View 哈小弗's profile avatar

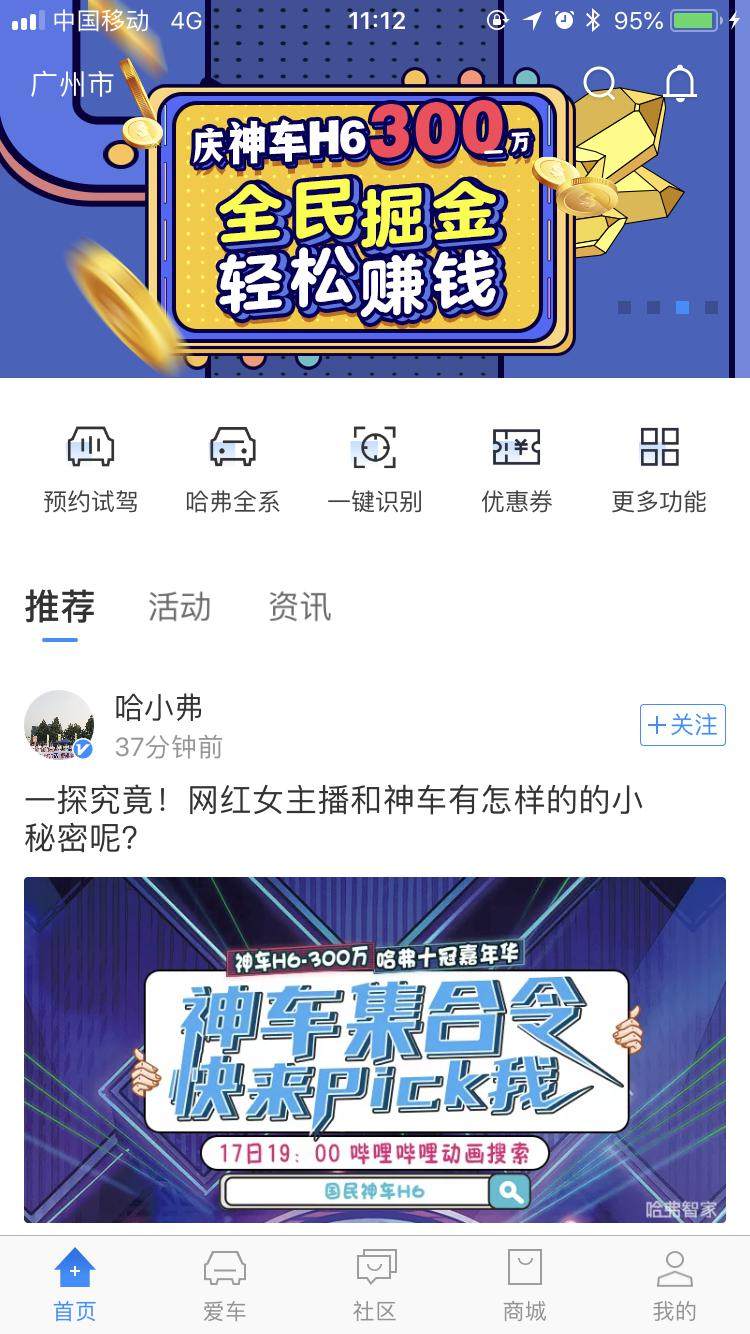(x=59, y=725)
